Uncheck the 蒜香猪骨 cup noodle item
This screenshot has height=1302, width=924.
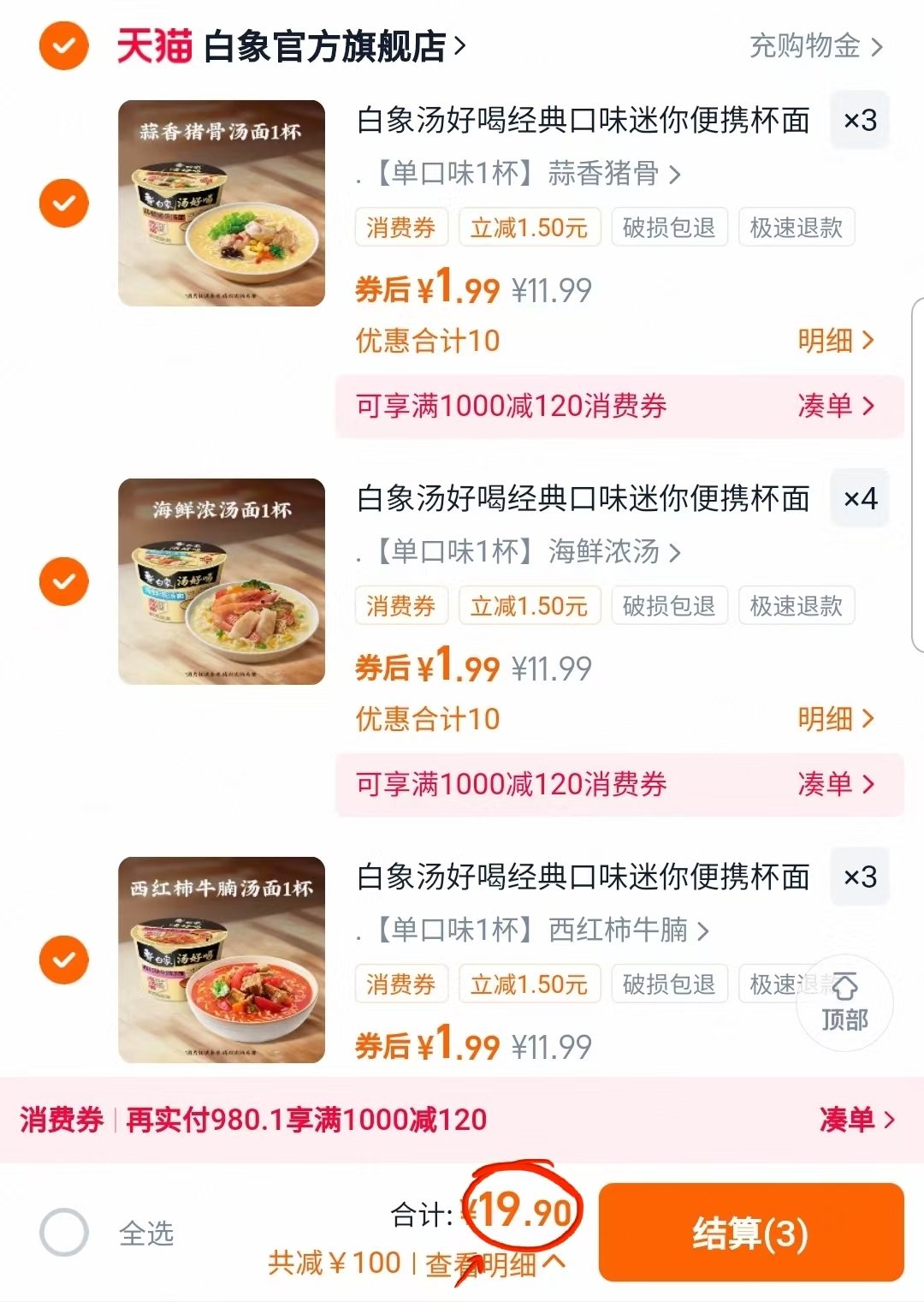pyautogui.click(x=63, y=204)
